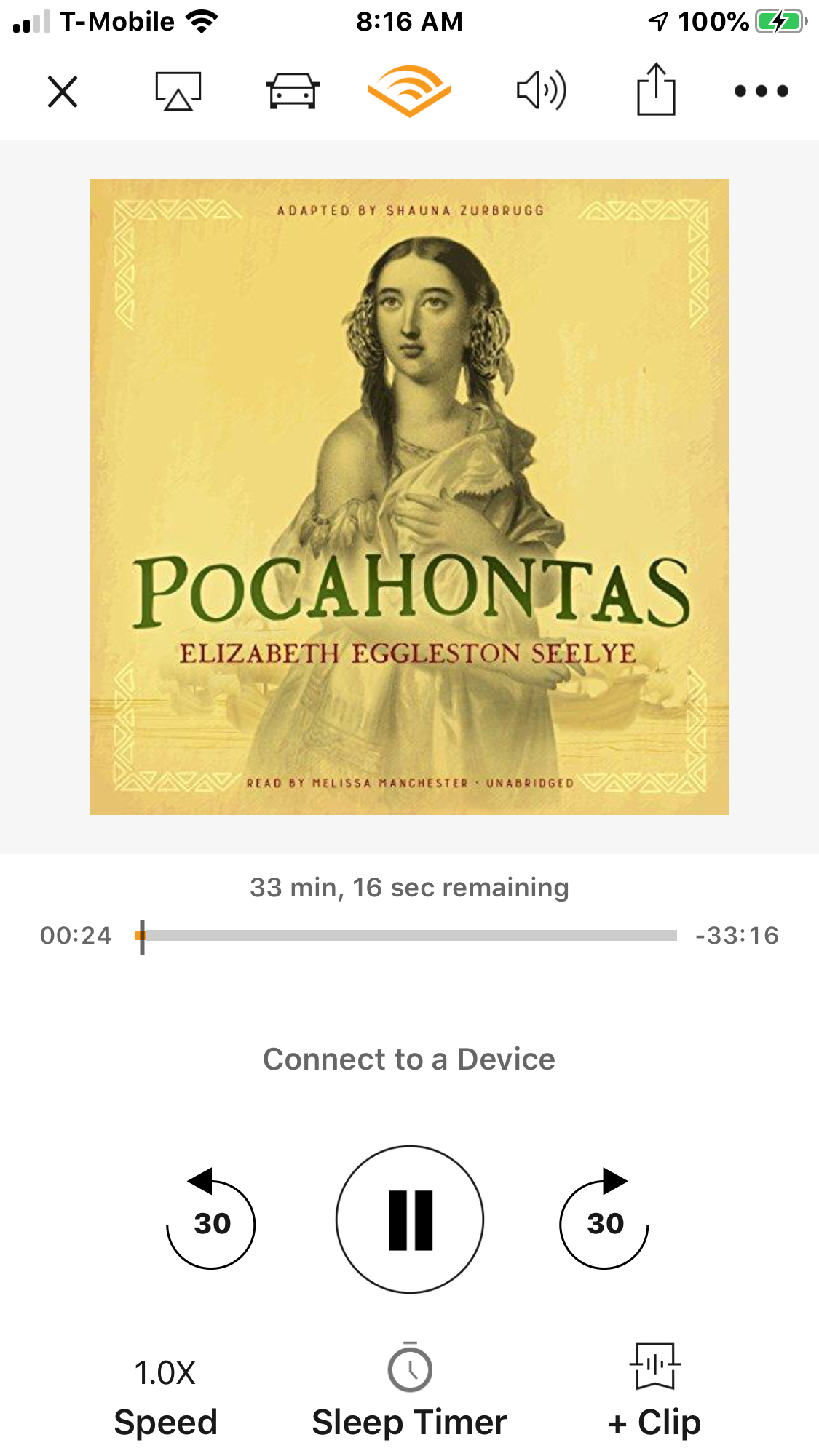This screenshot has height=1456, width=819.
Task: Open the volume control
Action: pyautogui.click(x=541, y=92)
